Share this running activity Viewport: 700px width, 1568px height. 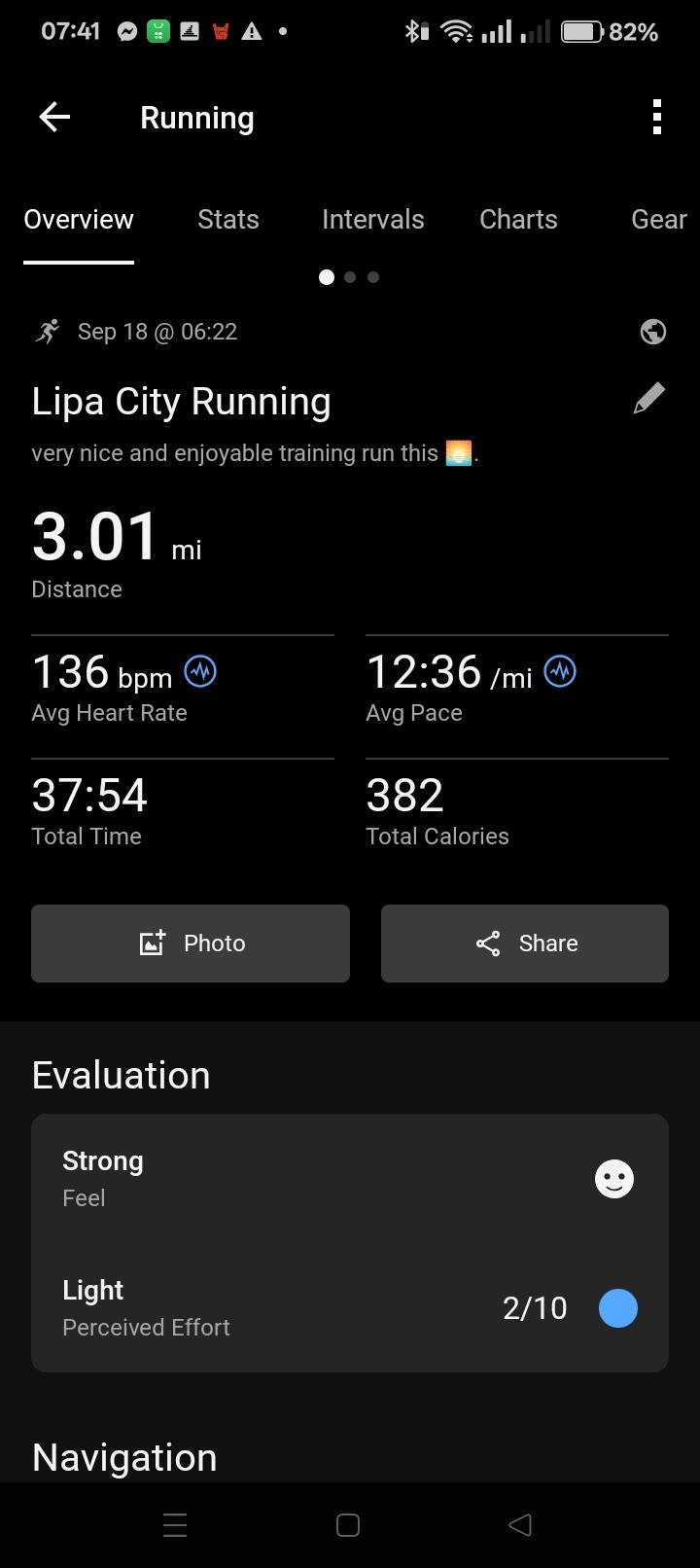[525, 944]
